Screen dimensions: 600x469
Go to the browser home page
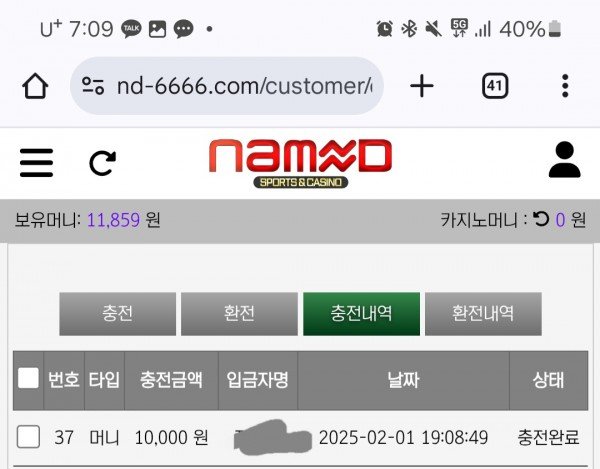tap(35, 86)
